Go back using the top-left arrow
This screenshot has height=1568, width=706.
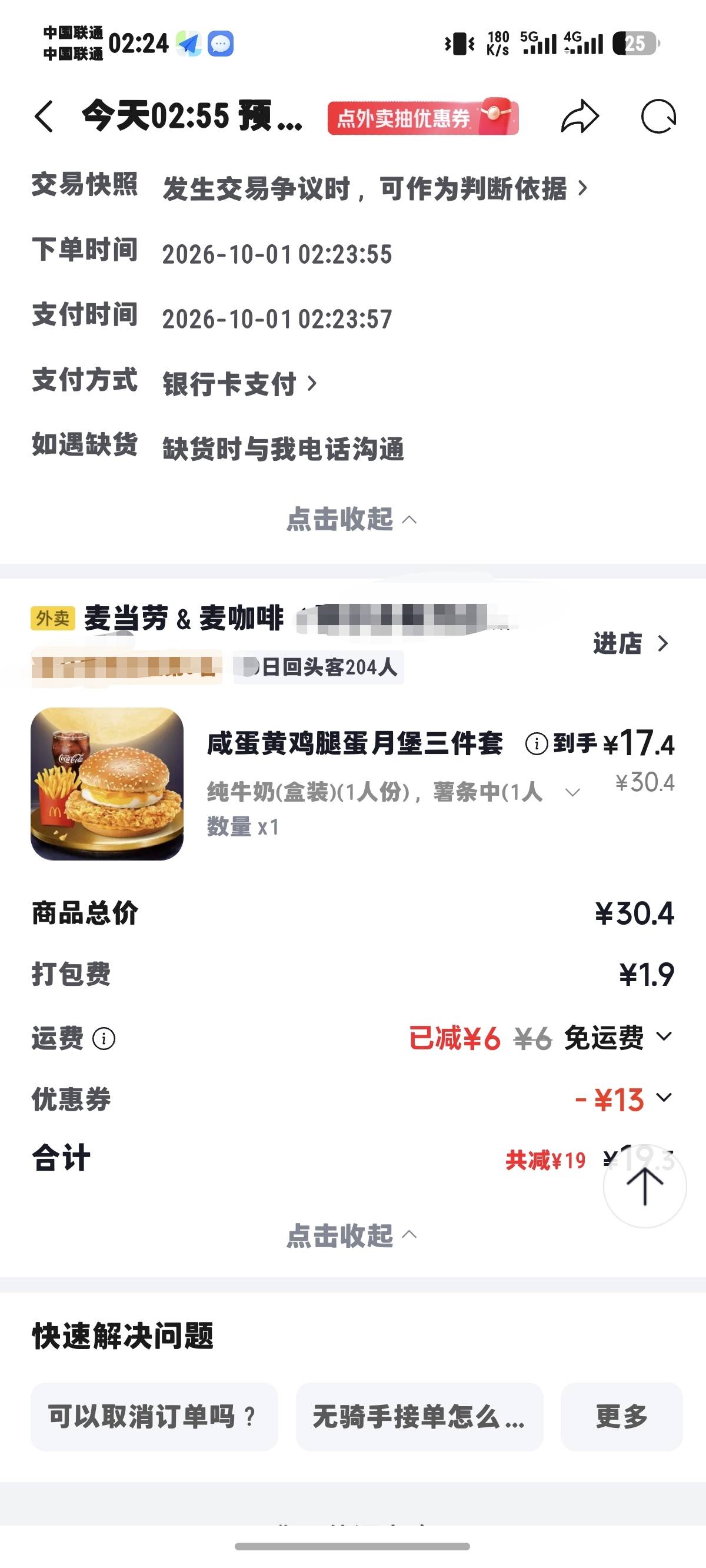44,117
